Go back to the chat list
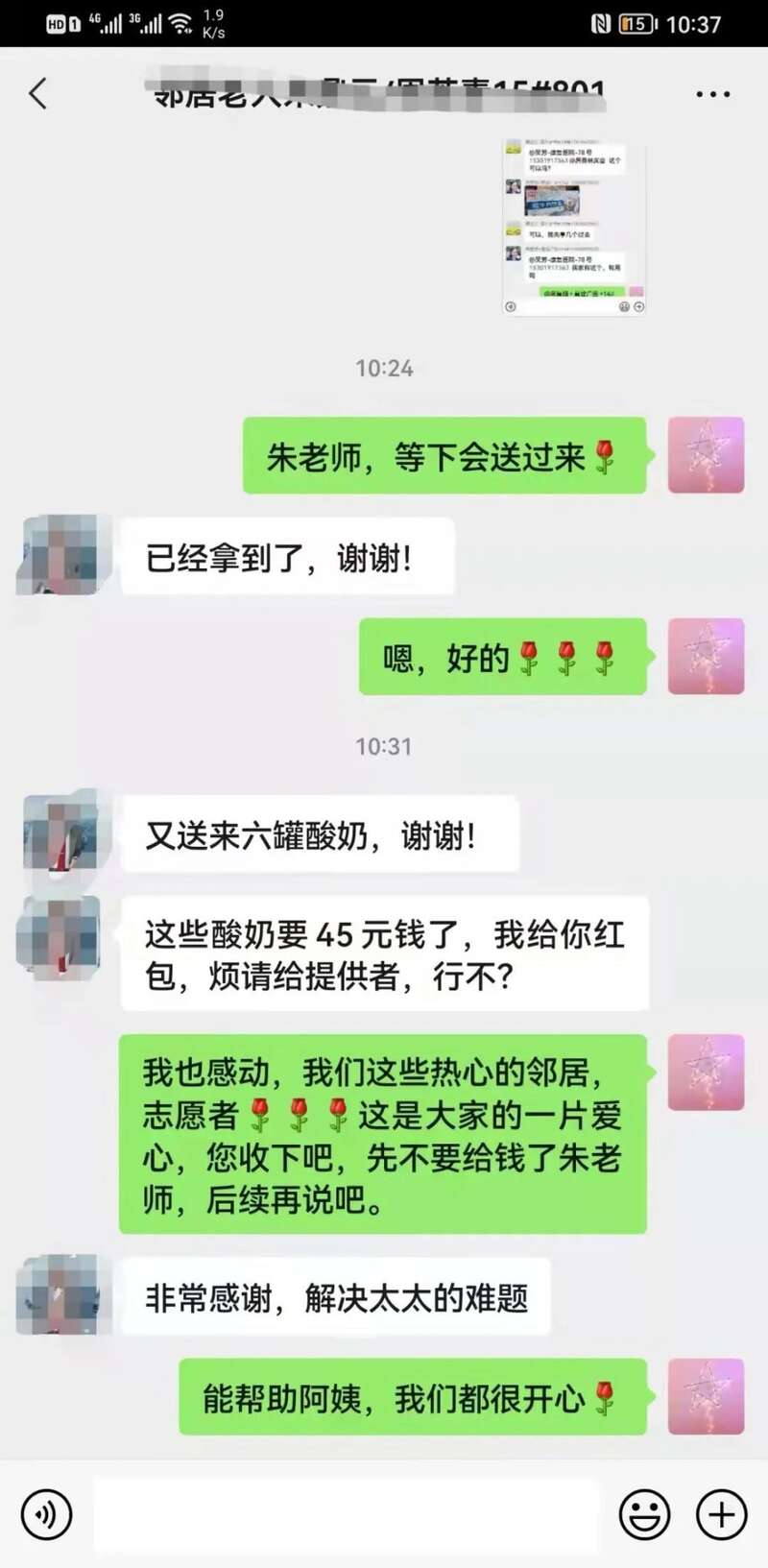 38,94
